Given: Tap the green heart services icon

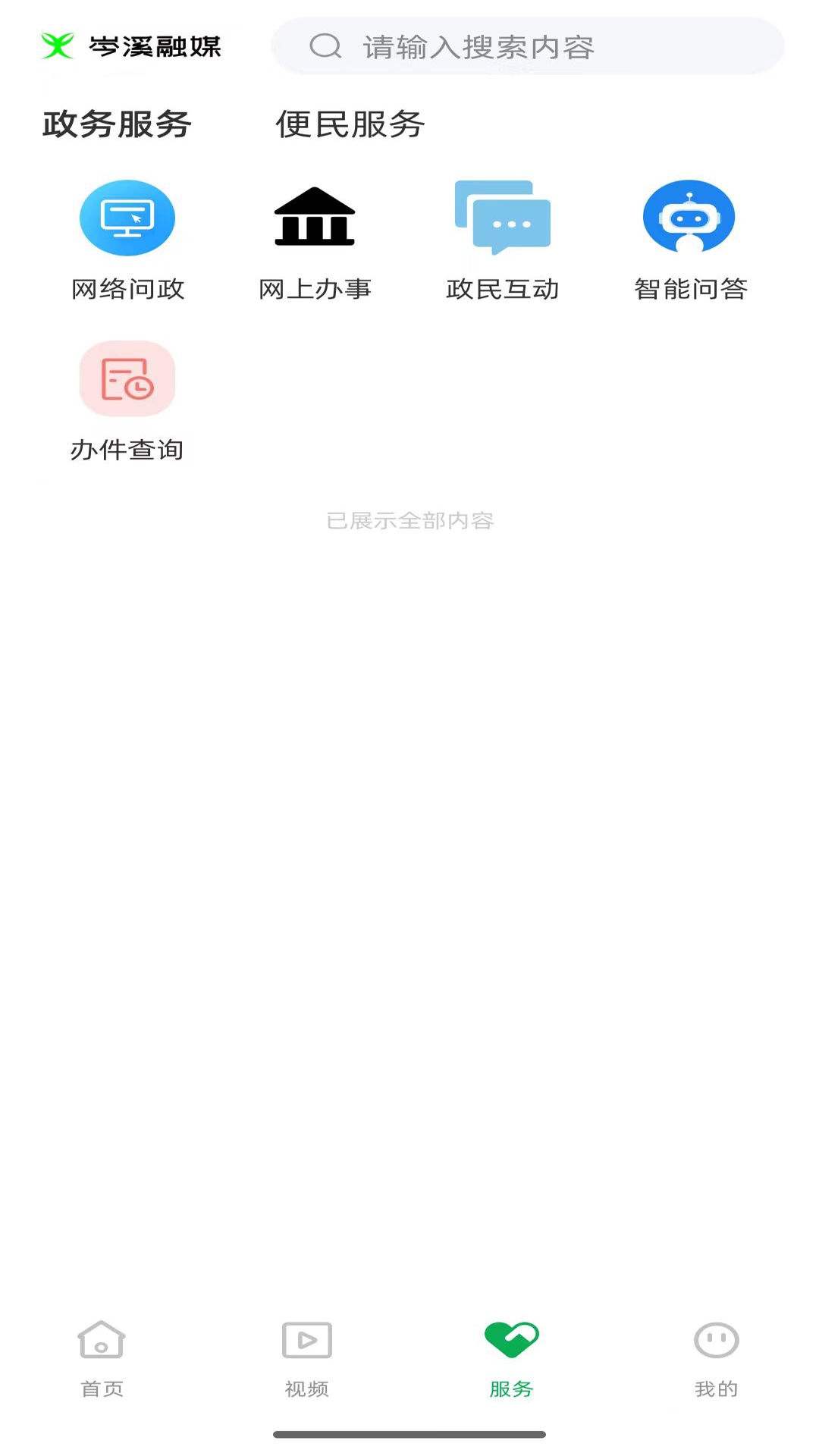Looking at the screenshot, I should (511, 1338).
